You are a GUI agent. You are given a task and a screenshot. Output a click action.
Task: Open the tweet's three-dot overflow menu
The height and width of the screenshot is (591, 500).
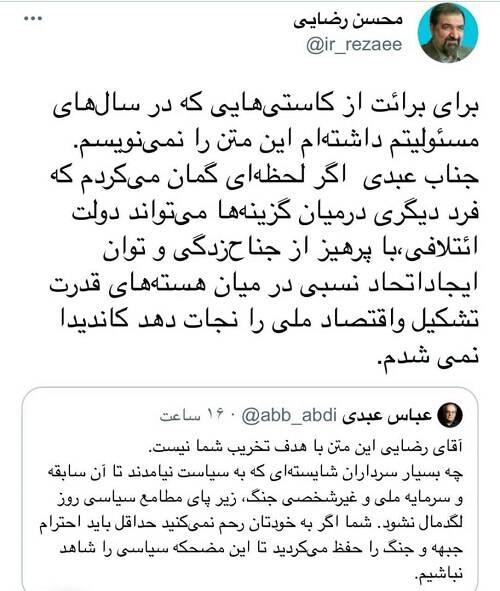[x=33, y=19]
